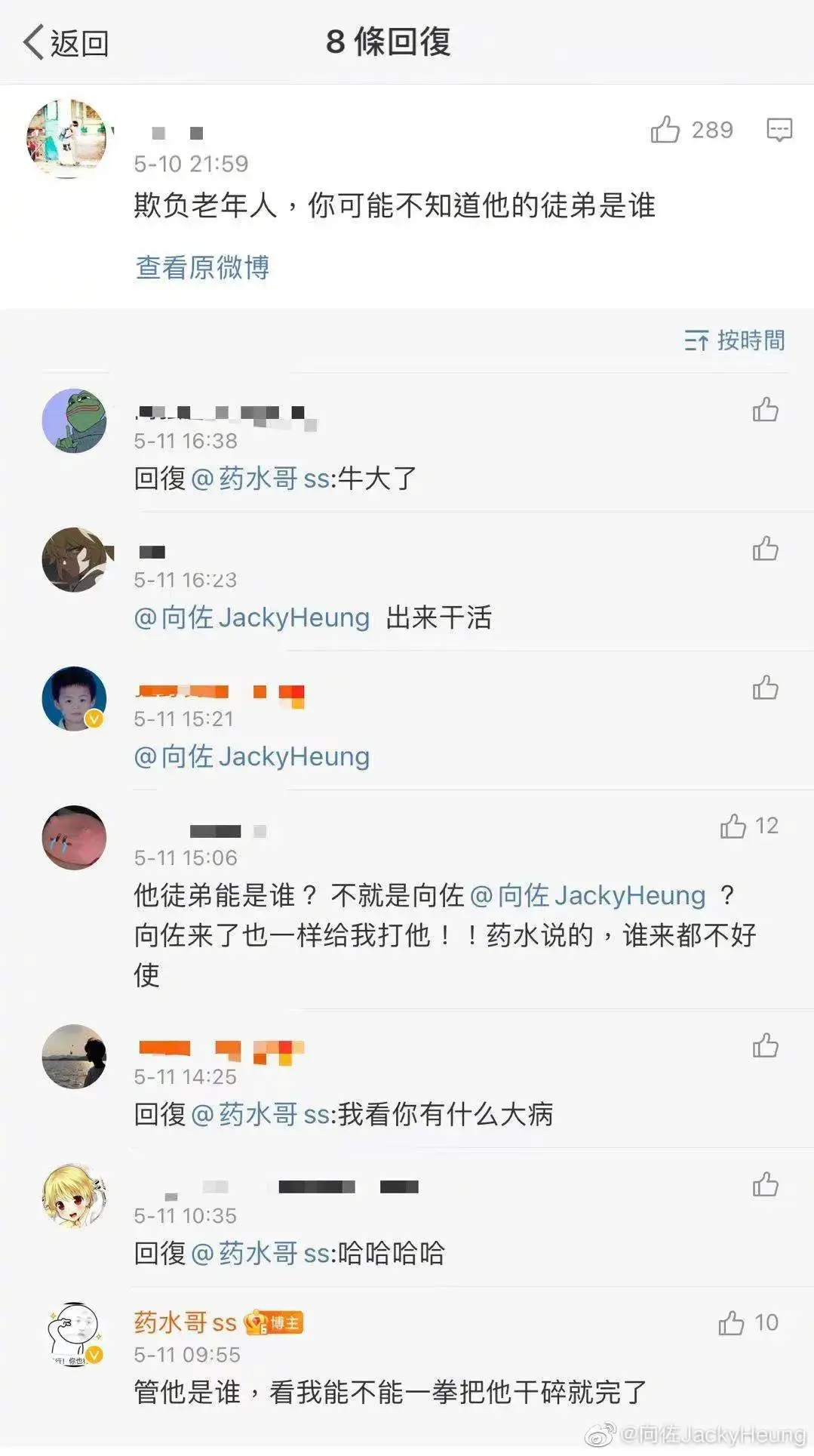This screenshot has width=814, height=1456.
Task: Like the main comment with 289 likes
Action: pos(665,130)
